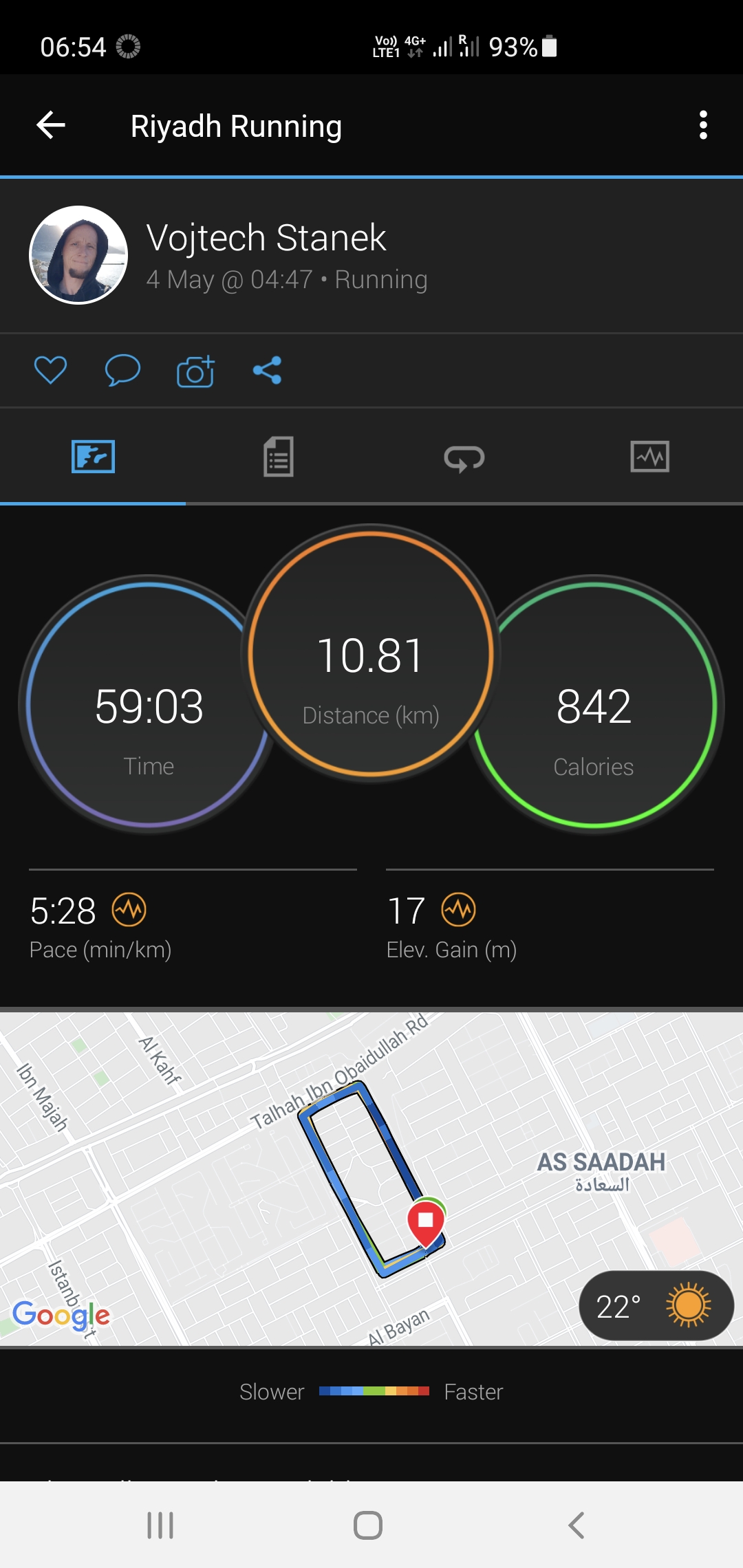
Task: Open the three-dot overflow menu
Action: coord(702,125)
